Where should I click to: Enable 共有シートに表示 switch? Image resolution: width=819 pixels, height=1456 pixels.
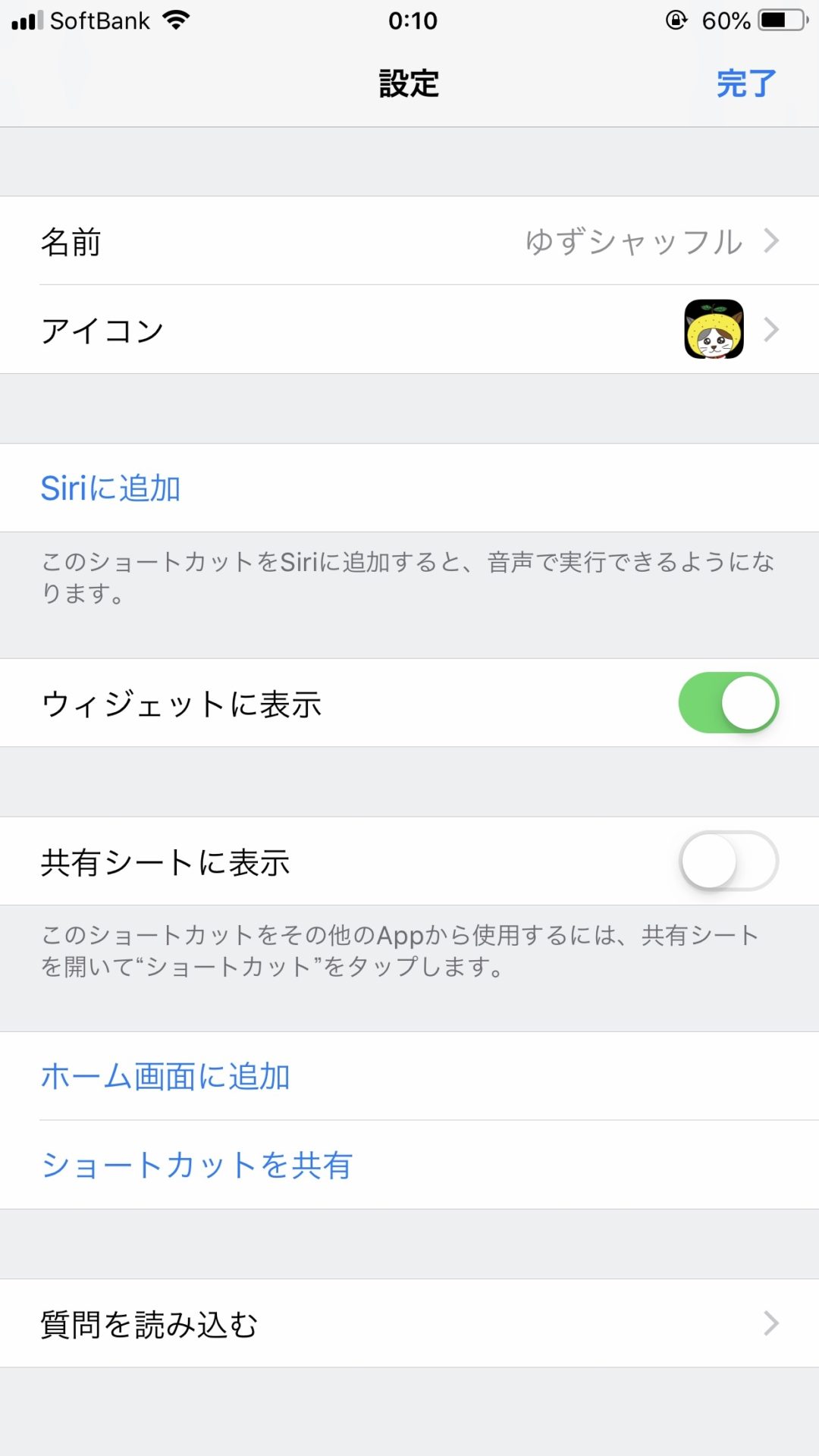(x=728, y=861)
